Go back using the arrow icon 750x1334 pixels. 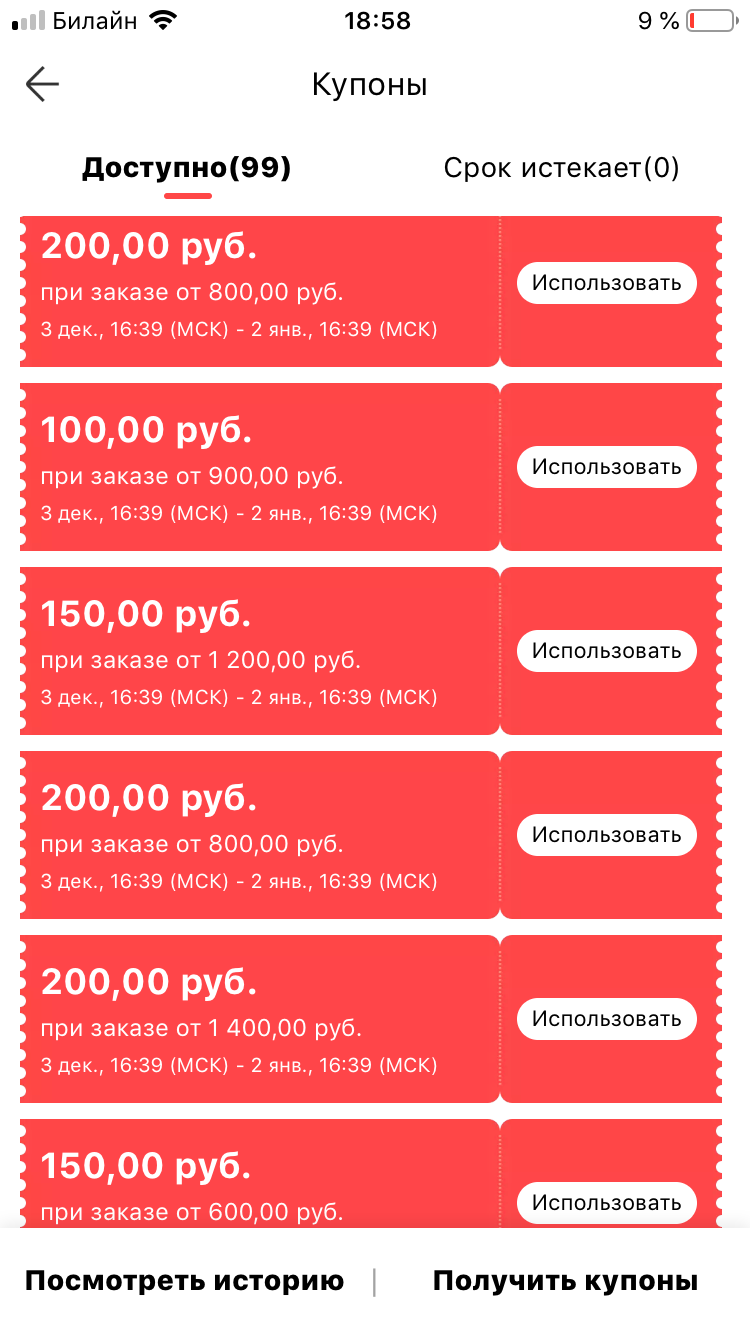[42, 85]
